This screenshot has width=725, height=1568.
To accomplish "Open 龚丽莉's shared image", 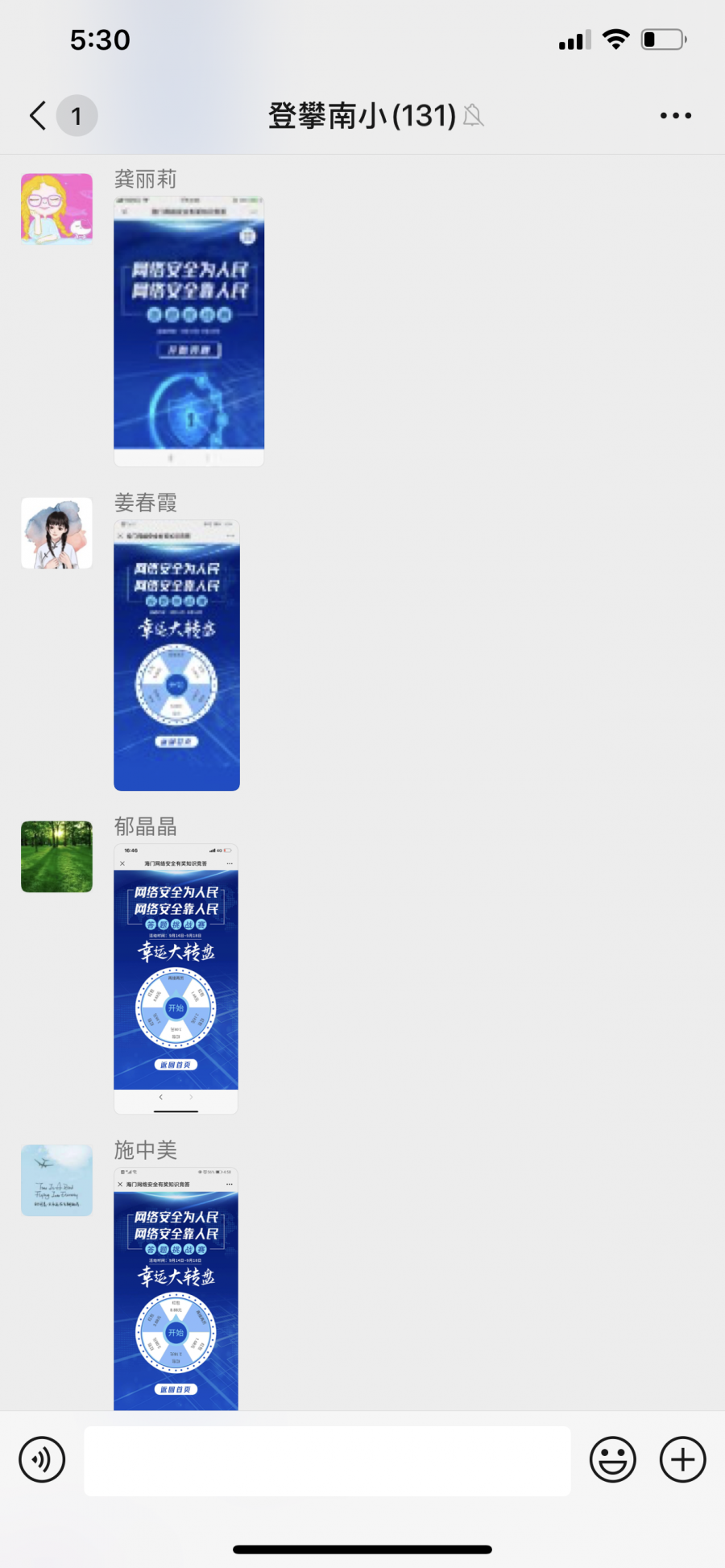I will tap(188, 331).
